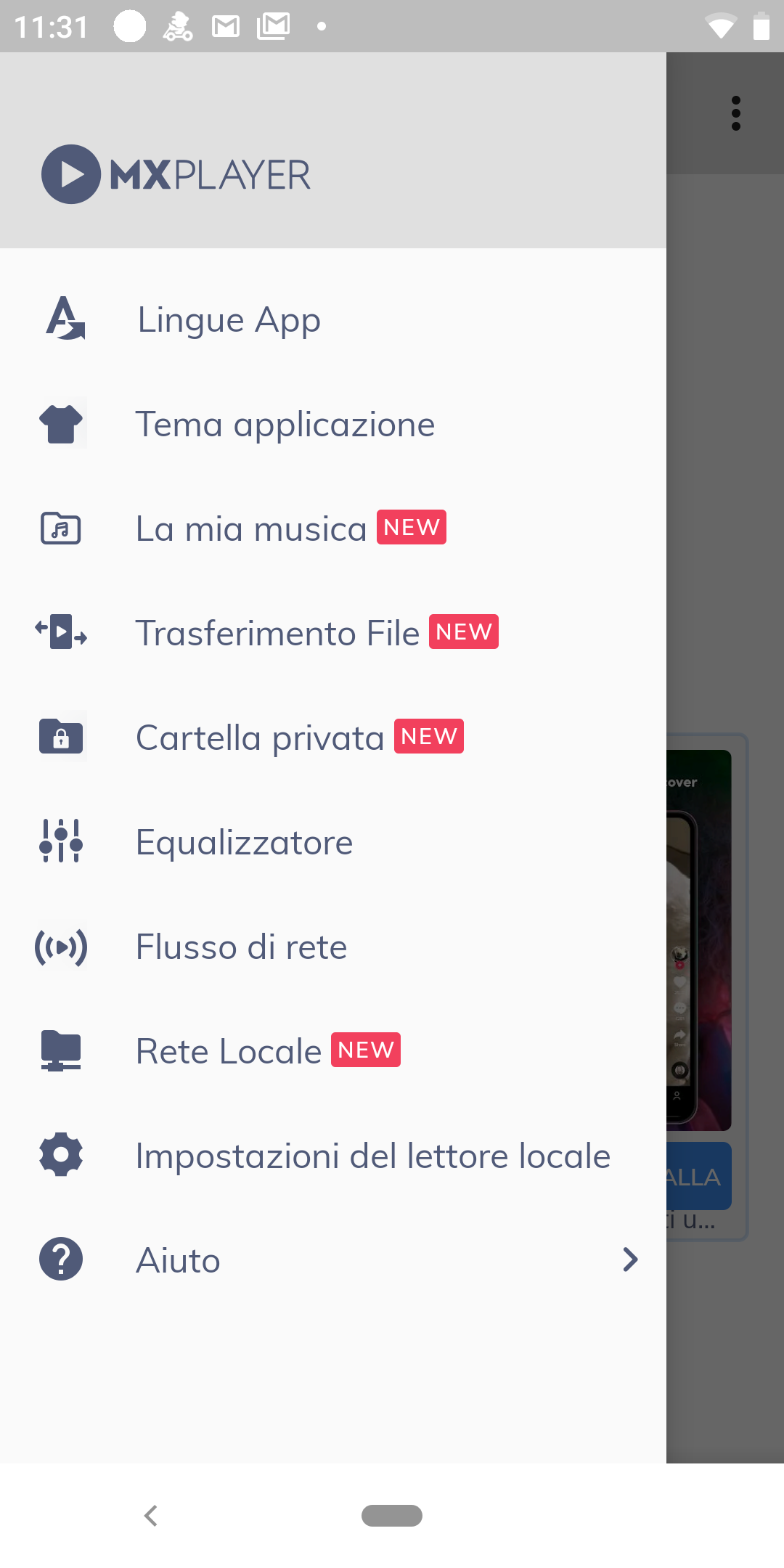Open the three-dot overflow menu

point(736,113)
